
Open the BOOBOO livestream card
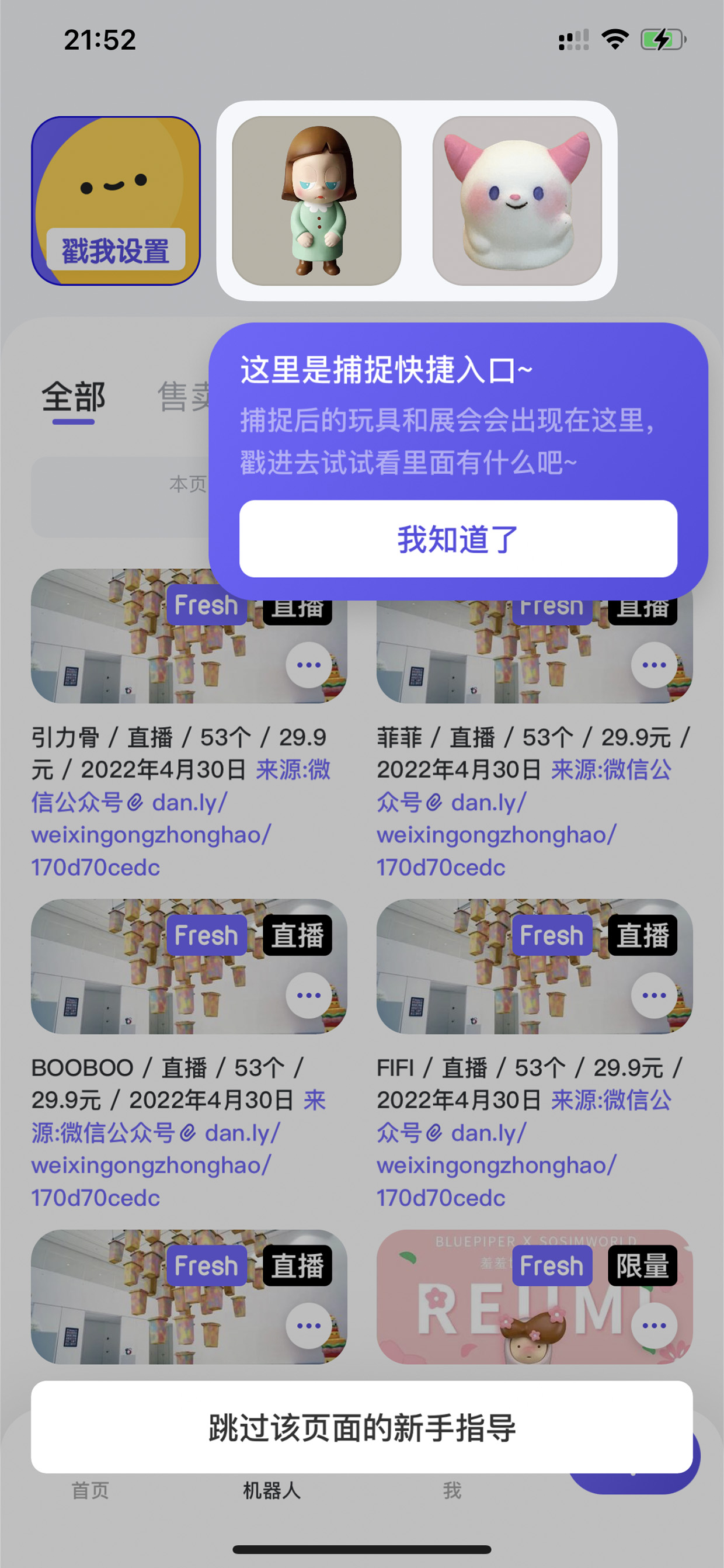[x=189, y=967]
